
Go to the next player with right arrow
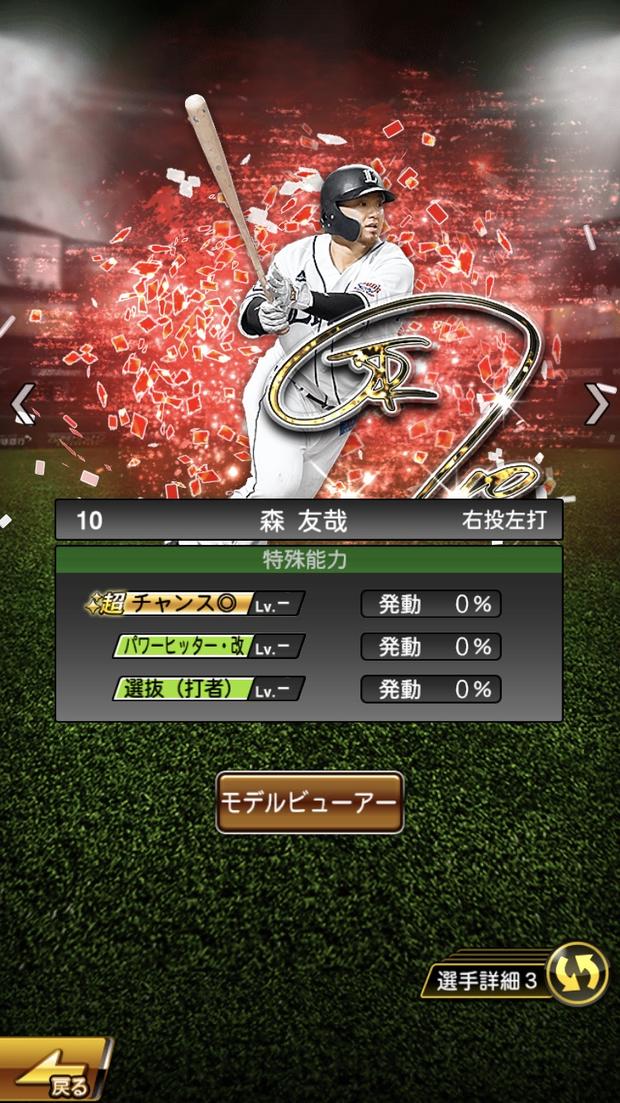pyautogui.click(x=597, y=403)
